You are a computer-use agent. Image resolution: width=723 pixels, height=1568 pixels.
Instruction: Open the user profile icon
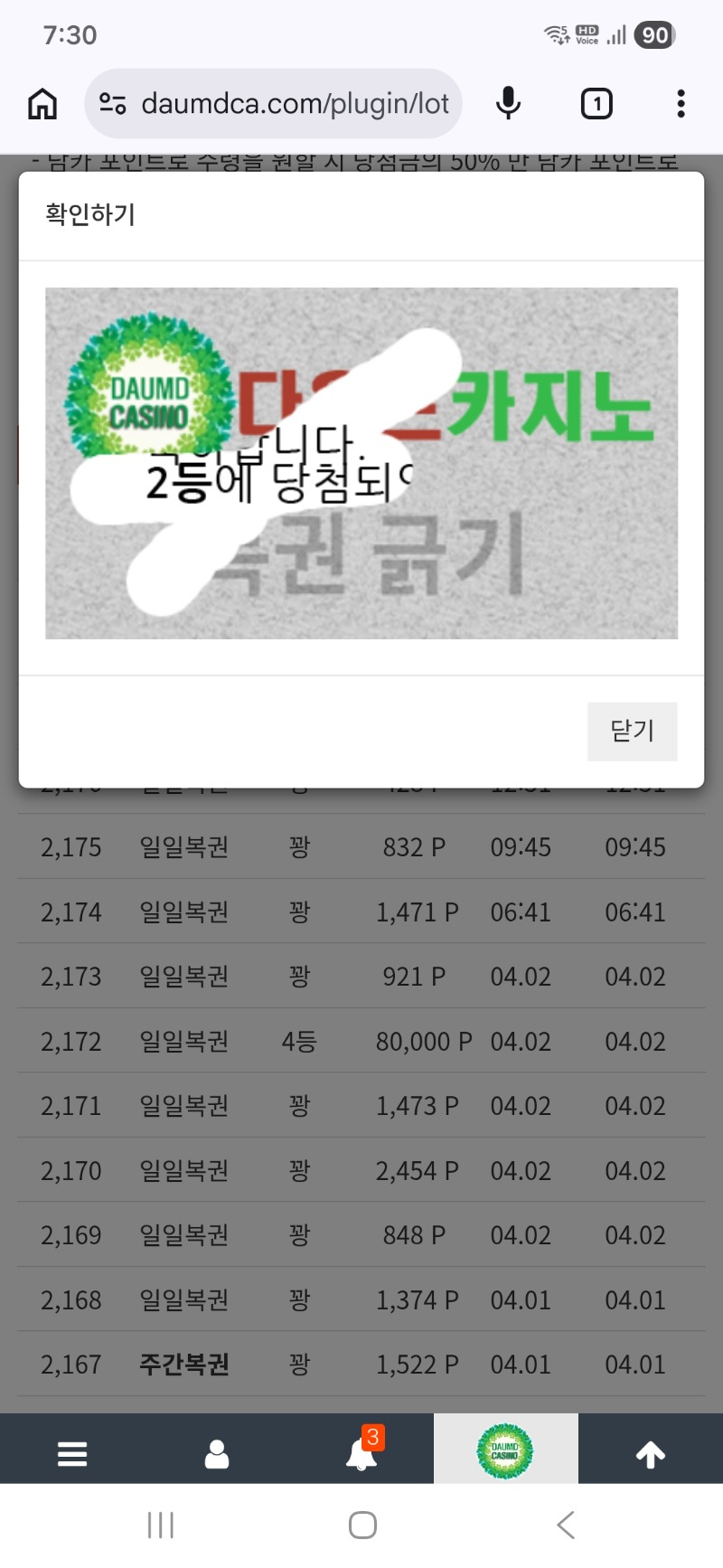(x=217, y=1453)
